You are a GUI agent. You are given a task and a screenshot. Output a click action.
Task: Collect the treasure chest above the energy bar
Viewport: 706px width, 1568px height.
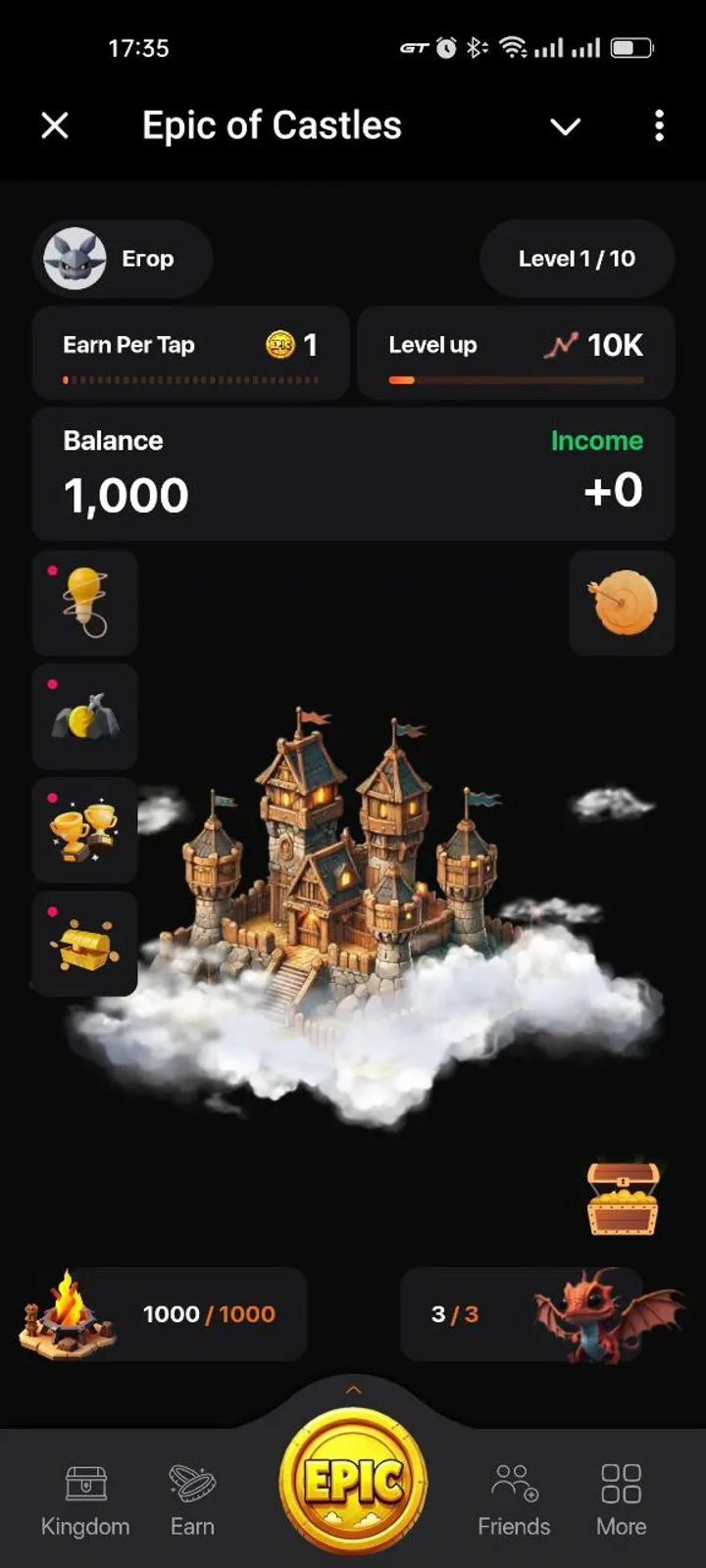pyautogui.click(x=622, y=1196)
